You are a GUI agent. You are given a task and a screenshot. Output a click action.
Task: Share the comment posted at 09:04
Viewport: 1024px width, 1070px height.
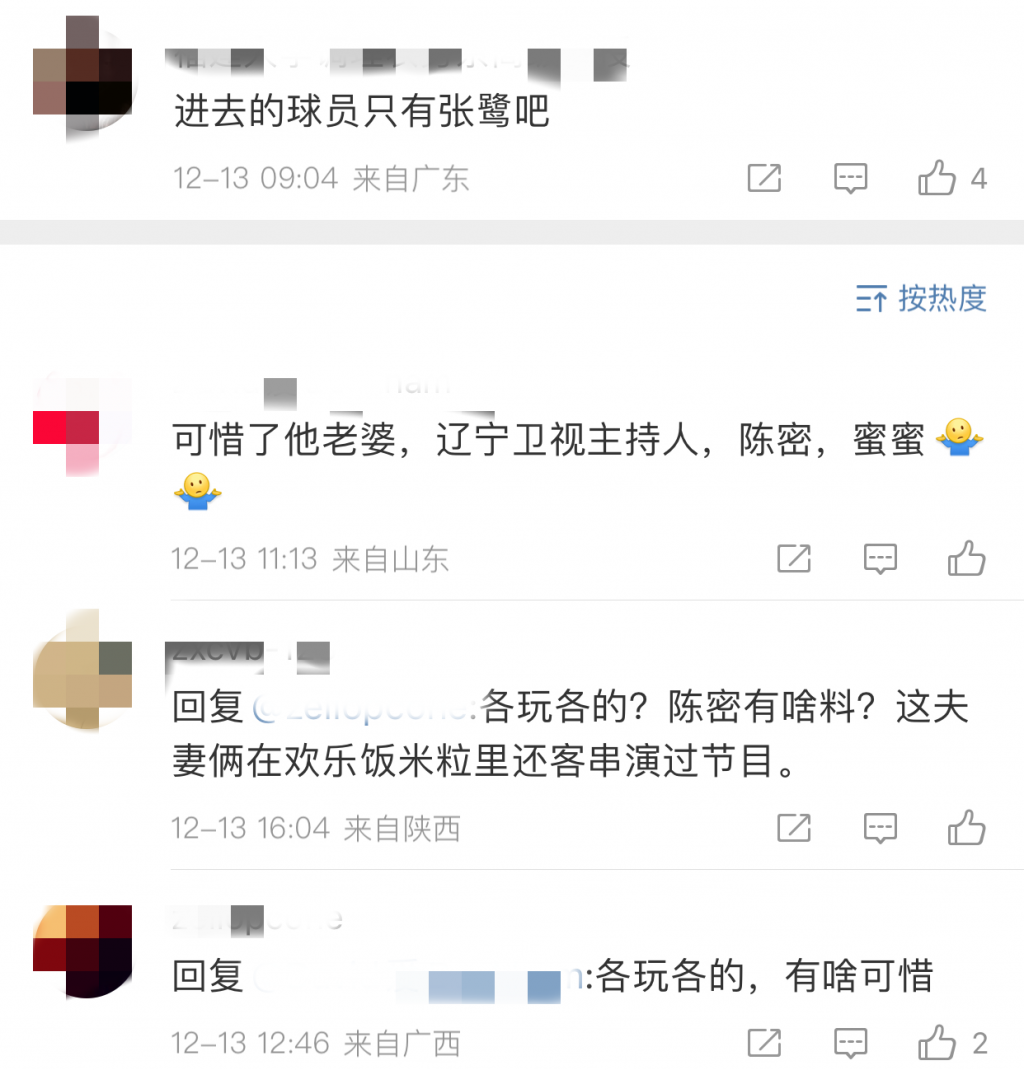[764, 179]
